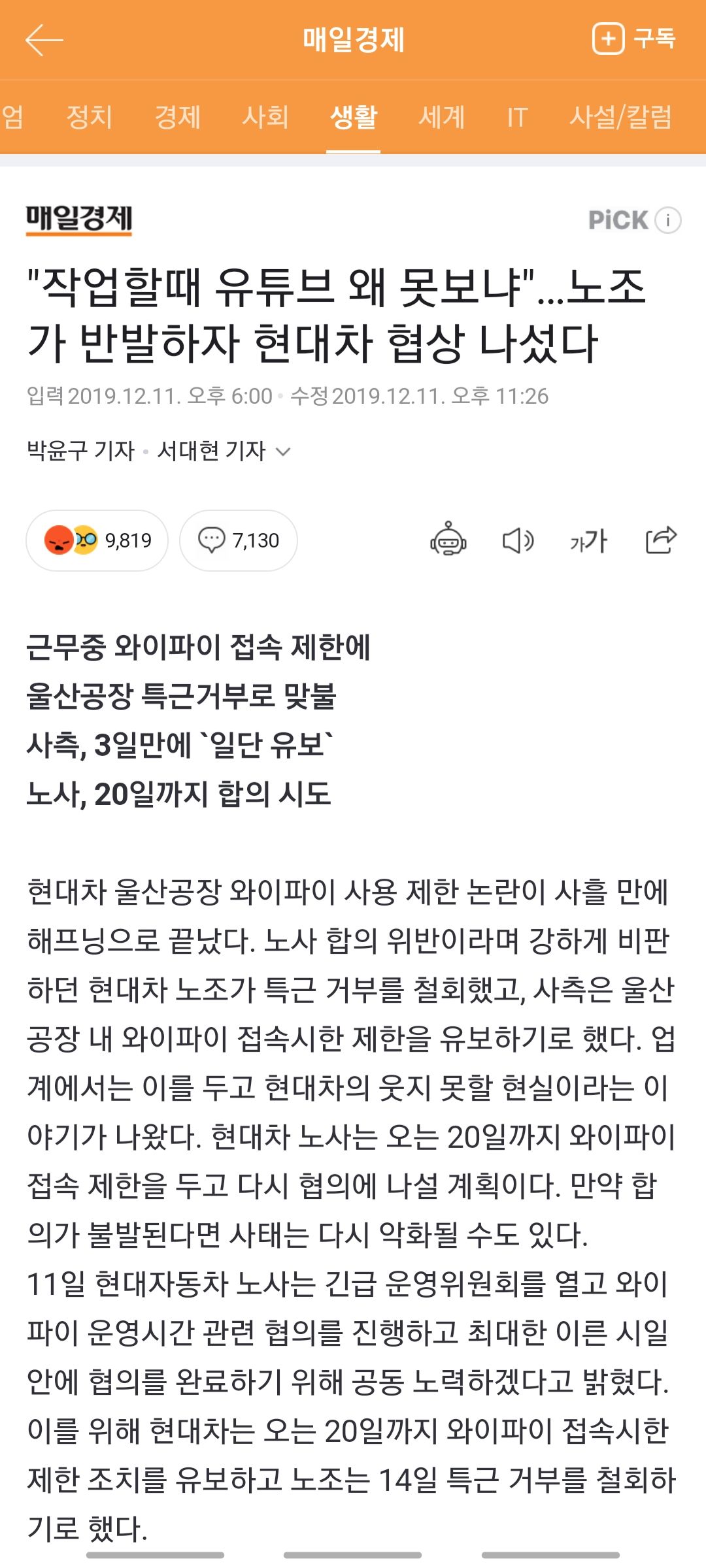Expand the reporter names dropdown

point(283,451)
